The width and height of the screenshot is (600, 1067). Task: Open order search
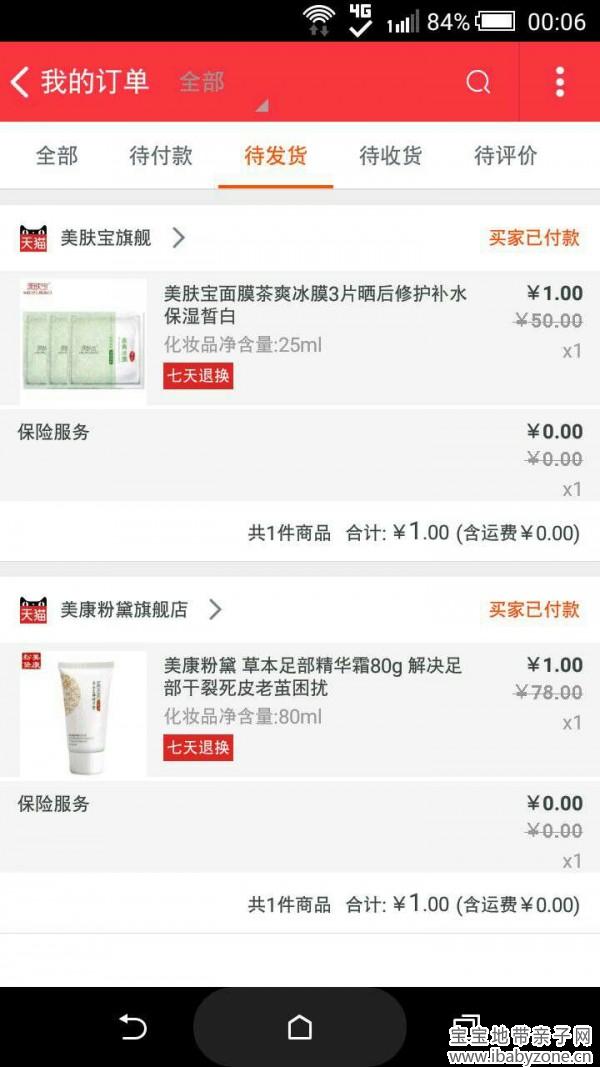pos(478,82)
